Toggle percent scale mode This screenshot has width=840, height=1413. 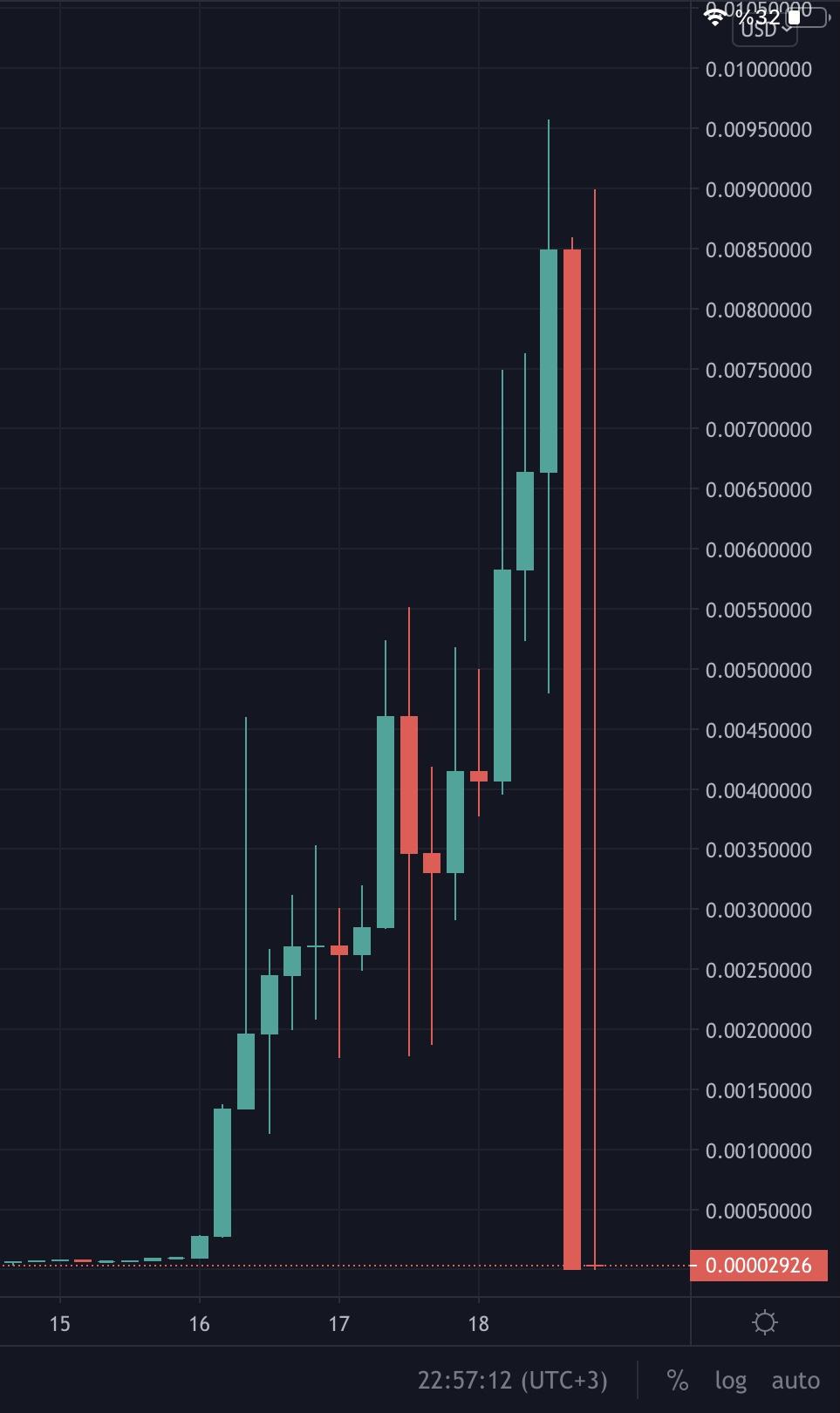point(677,1380)
